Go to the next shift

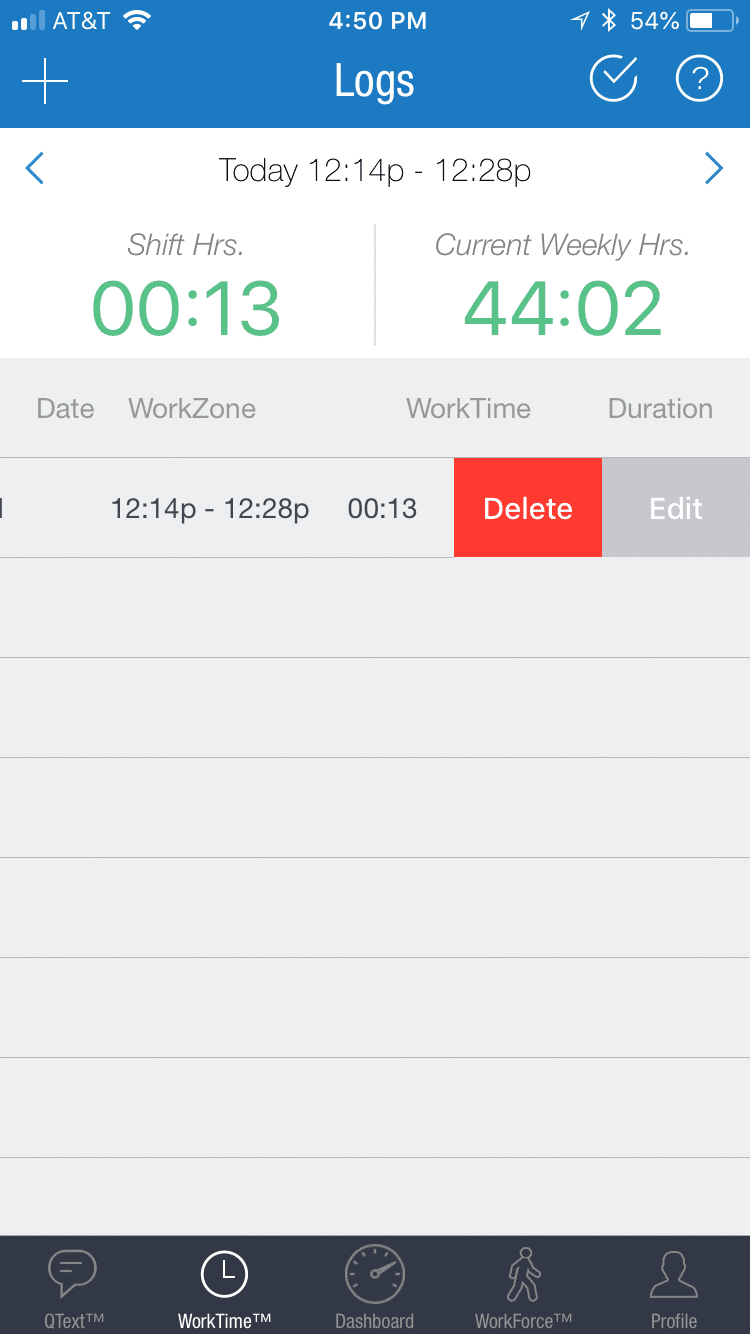[x=714, y=170]
